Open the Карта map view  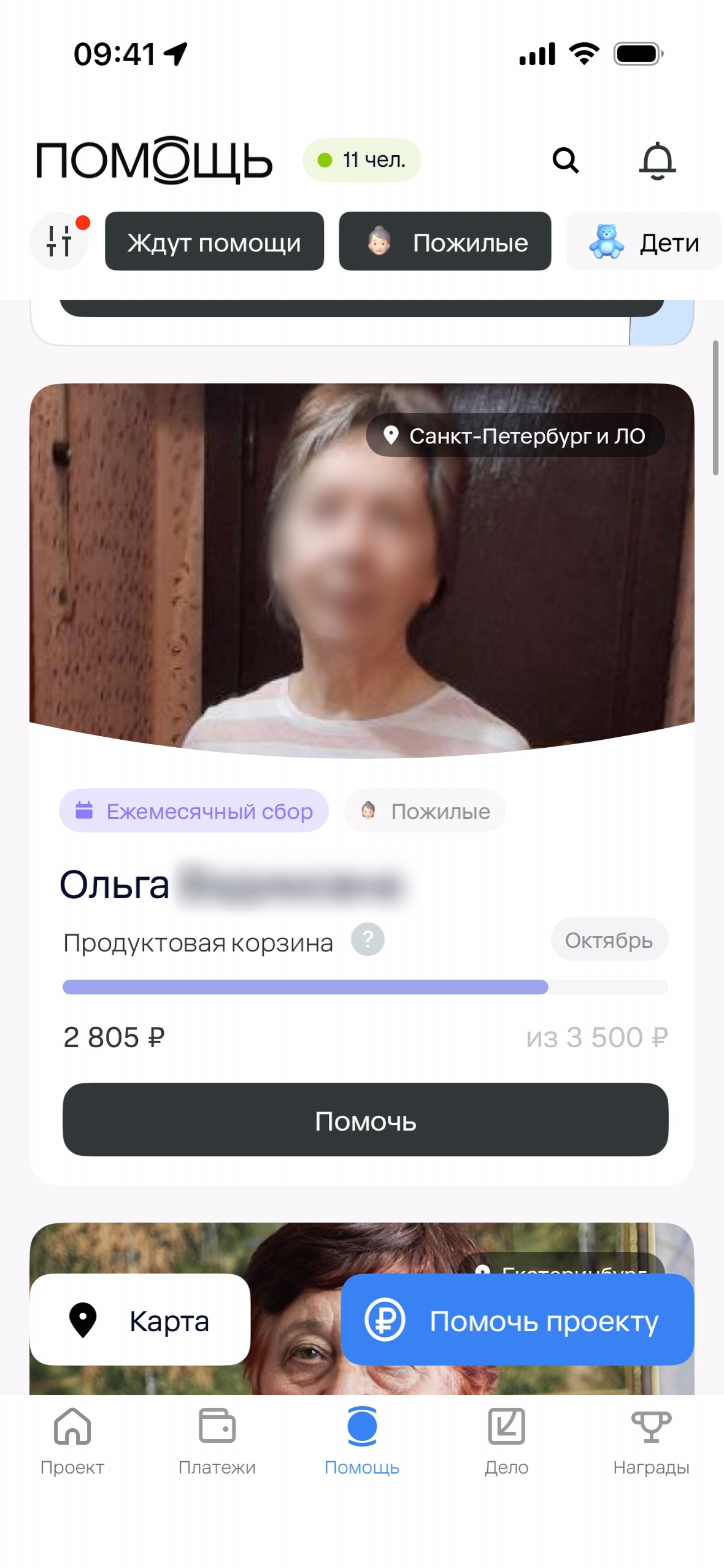pyautogui.click(x=140, y=1320)
